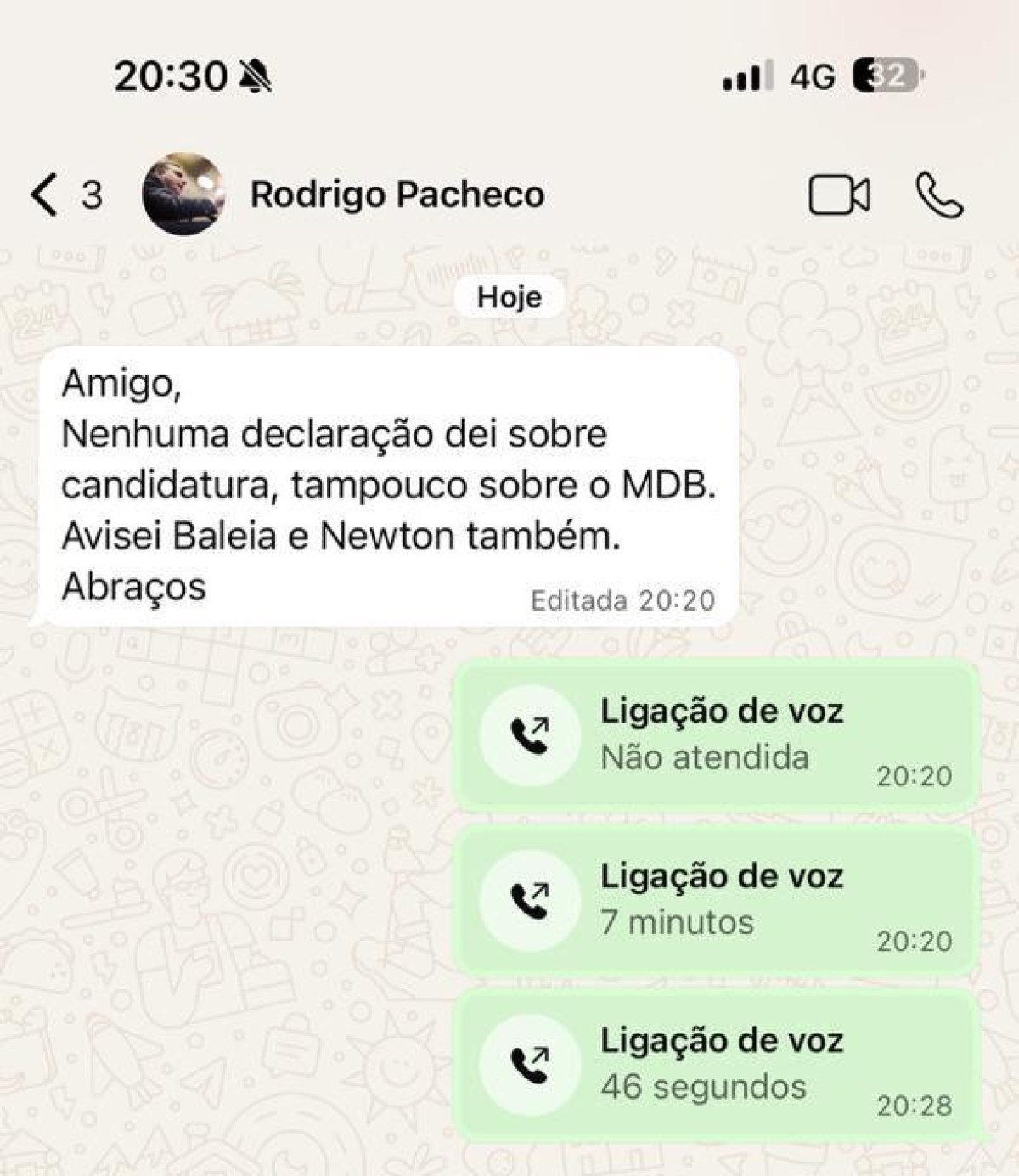Screen dimensions: 1019x1176
Task: Tap the 4G network indicator
Action: 811,76
